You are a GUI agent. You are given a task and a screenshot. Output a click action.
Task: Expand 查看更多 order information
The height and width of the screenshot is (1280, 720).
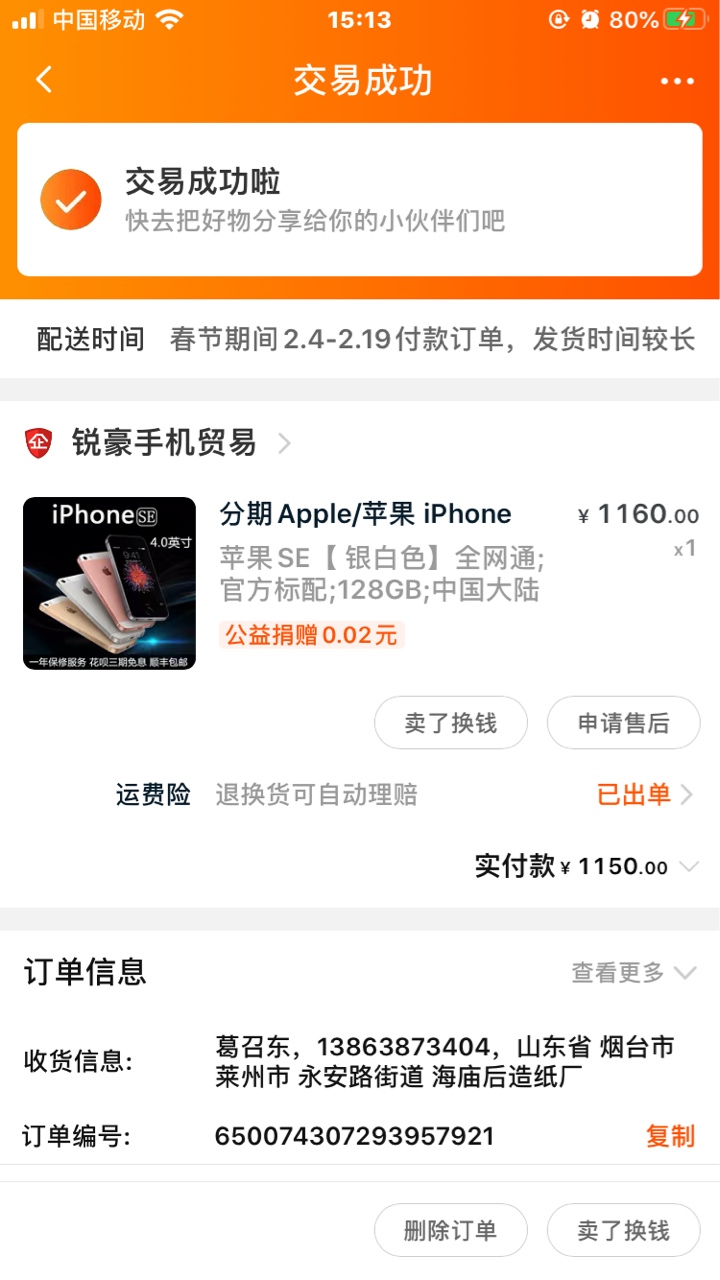pos(633,972)
